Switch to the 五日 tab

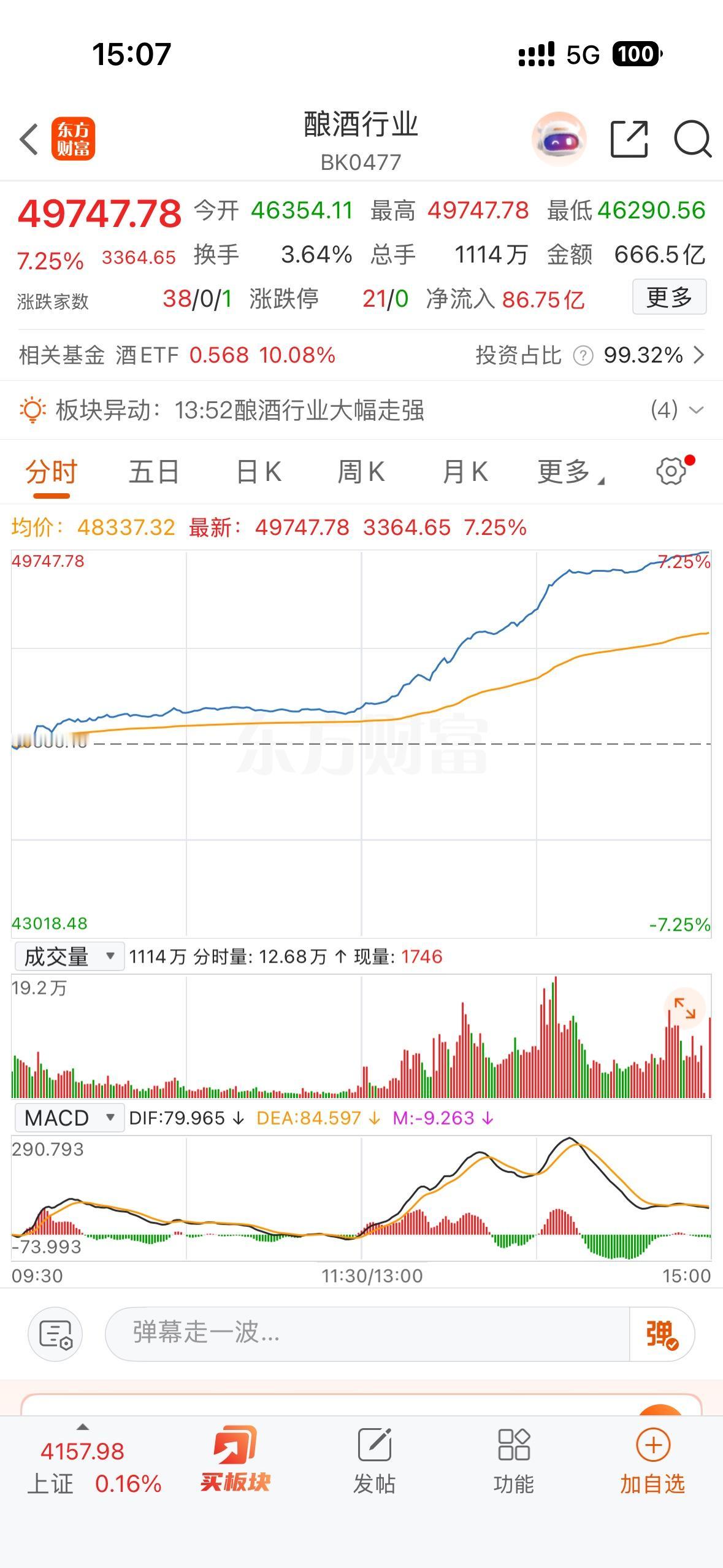click(153, 470)
